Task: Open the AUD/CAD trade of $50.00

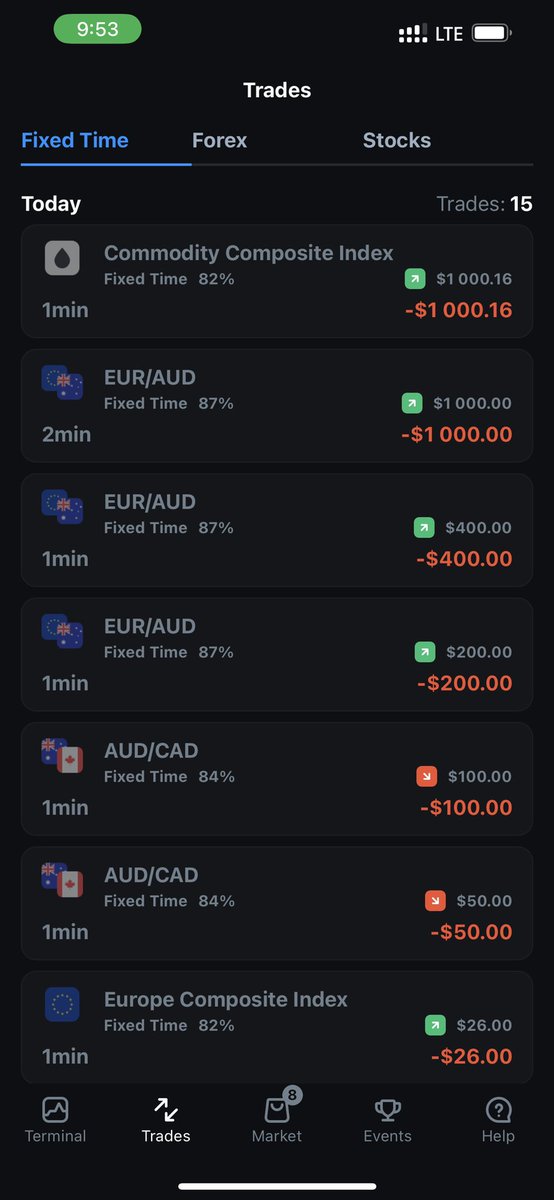Action: pyautogui.click(x=277, y=903)
